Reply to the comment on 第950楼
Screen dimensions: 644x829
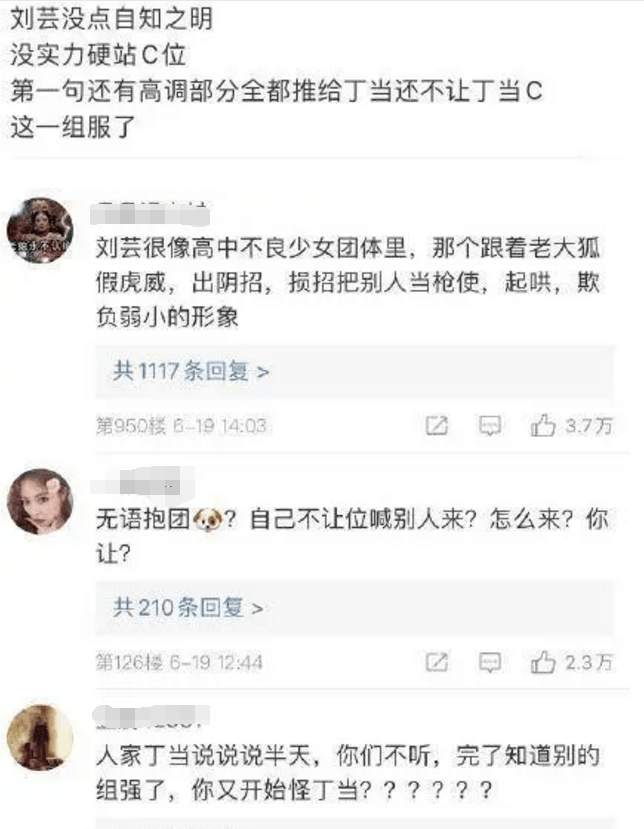click(489, 426)
